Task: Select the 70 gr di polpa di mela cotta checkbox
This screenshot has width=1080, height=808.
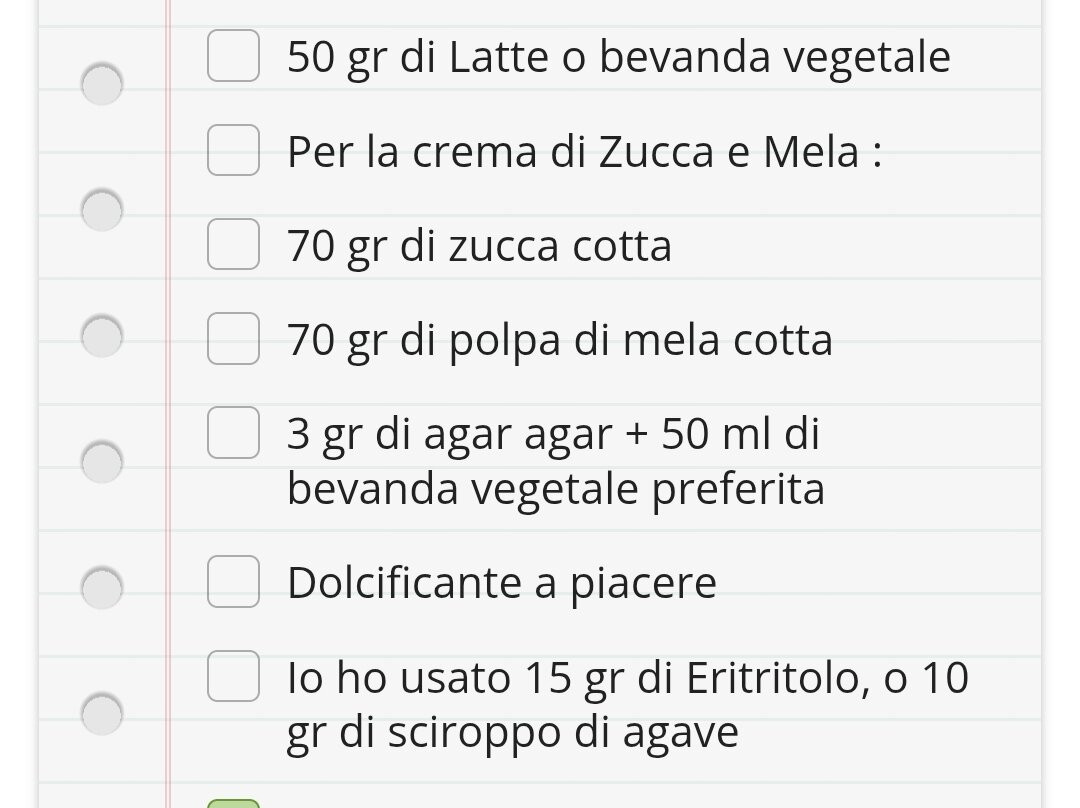Action: coord(233,338)
